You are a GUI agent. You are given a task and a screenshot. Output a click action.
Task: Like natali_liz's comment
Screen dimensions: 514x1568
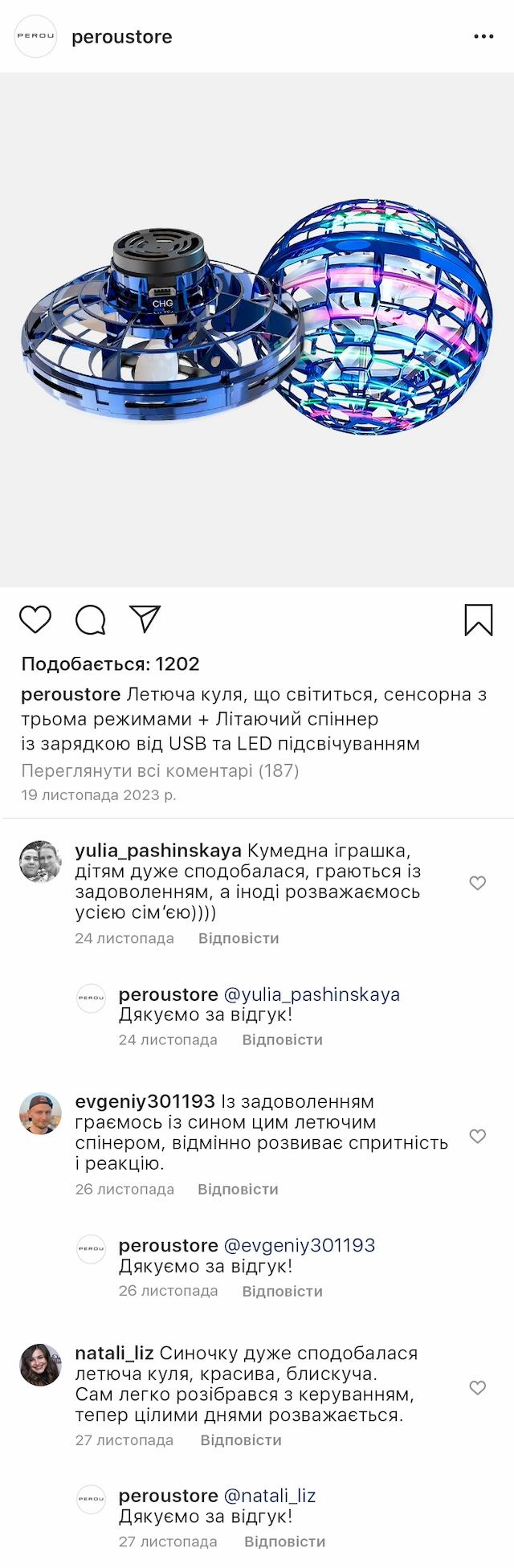click(x=478, y=1387)
